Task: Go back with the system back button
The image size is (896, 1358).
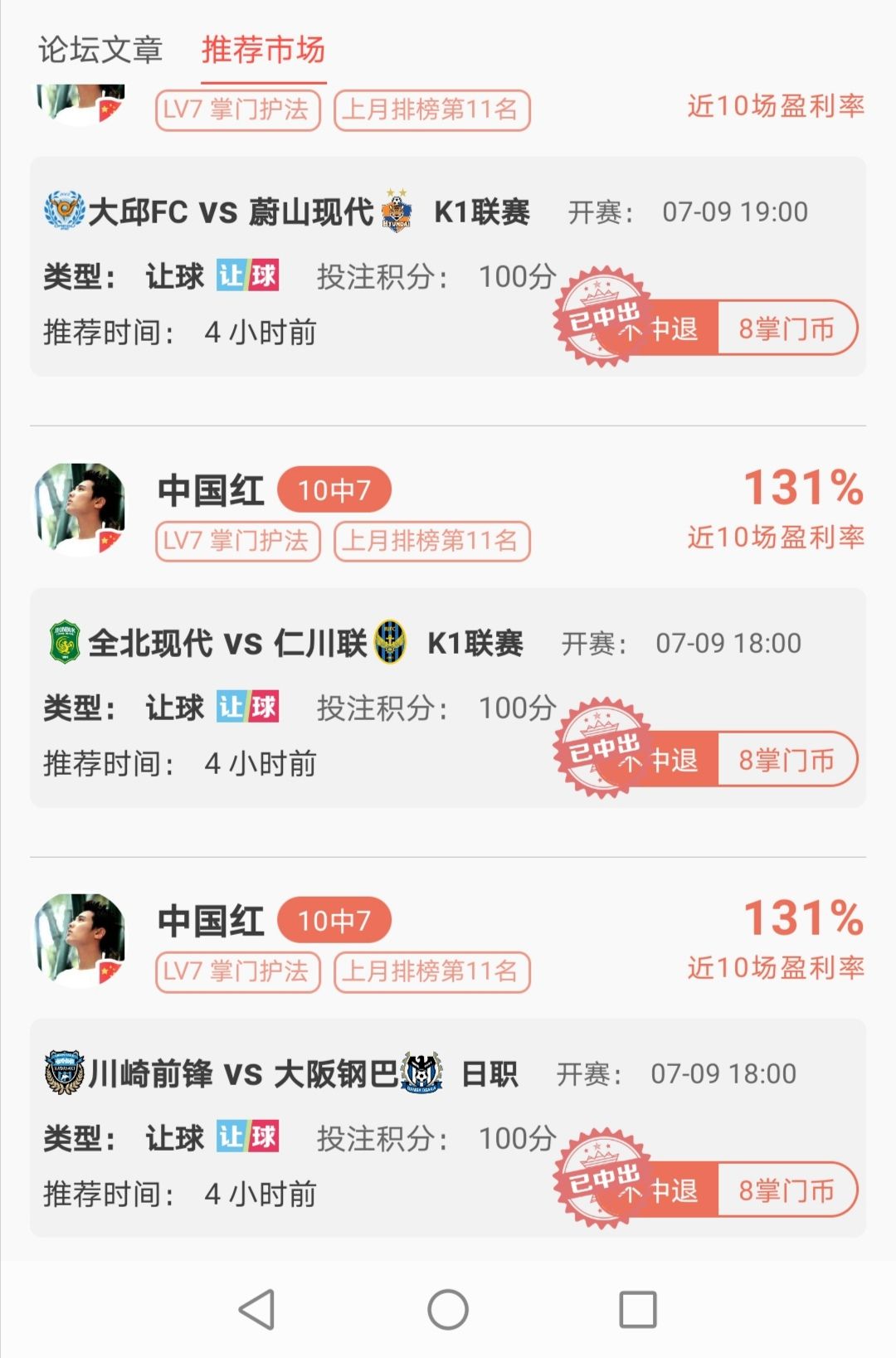Action: tap(257, 1310)
